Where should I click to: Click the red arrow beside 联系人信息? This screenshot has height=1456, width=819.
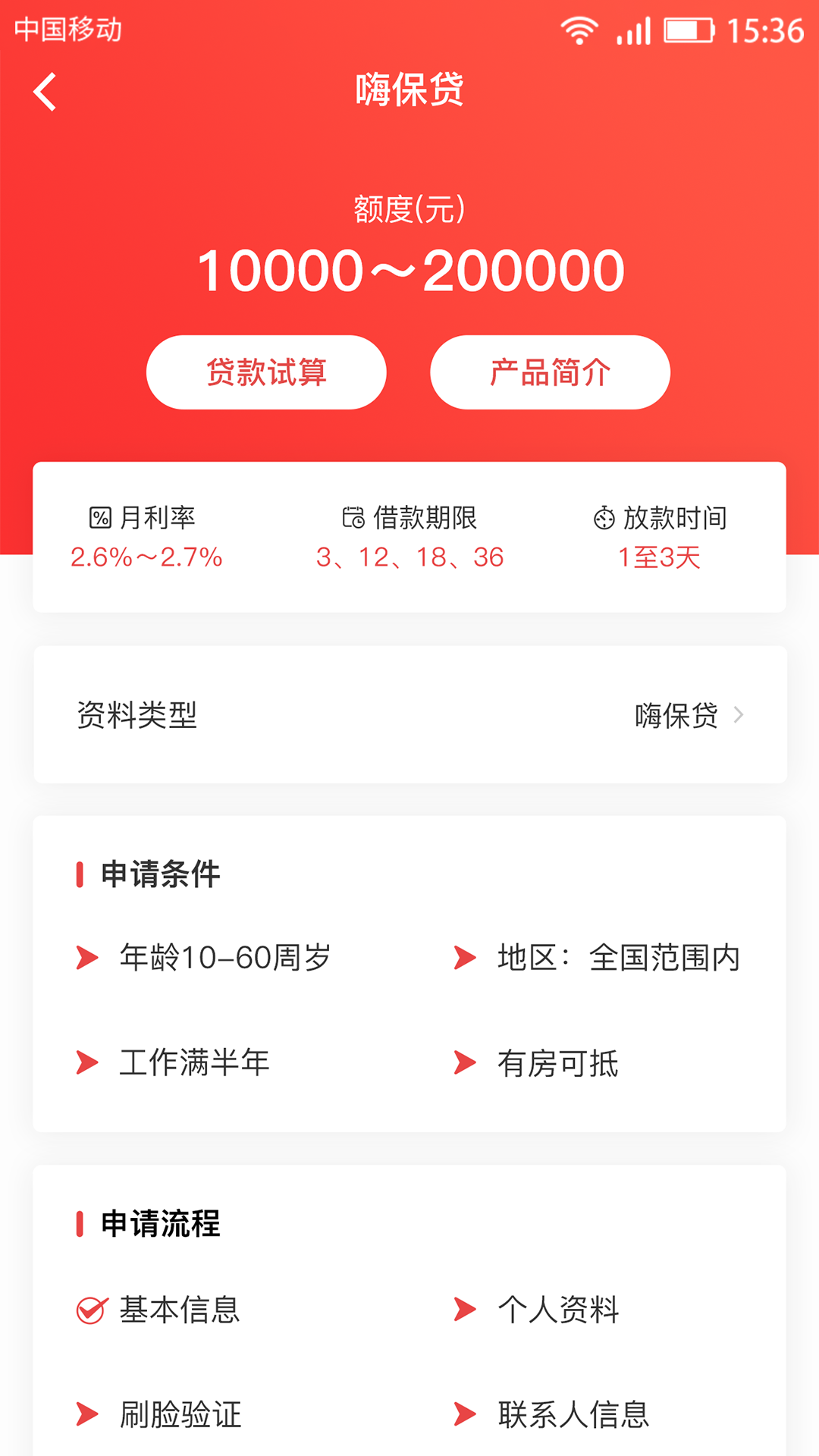[464, 1412]
